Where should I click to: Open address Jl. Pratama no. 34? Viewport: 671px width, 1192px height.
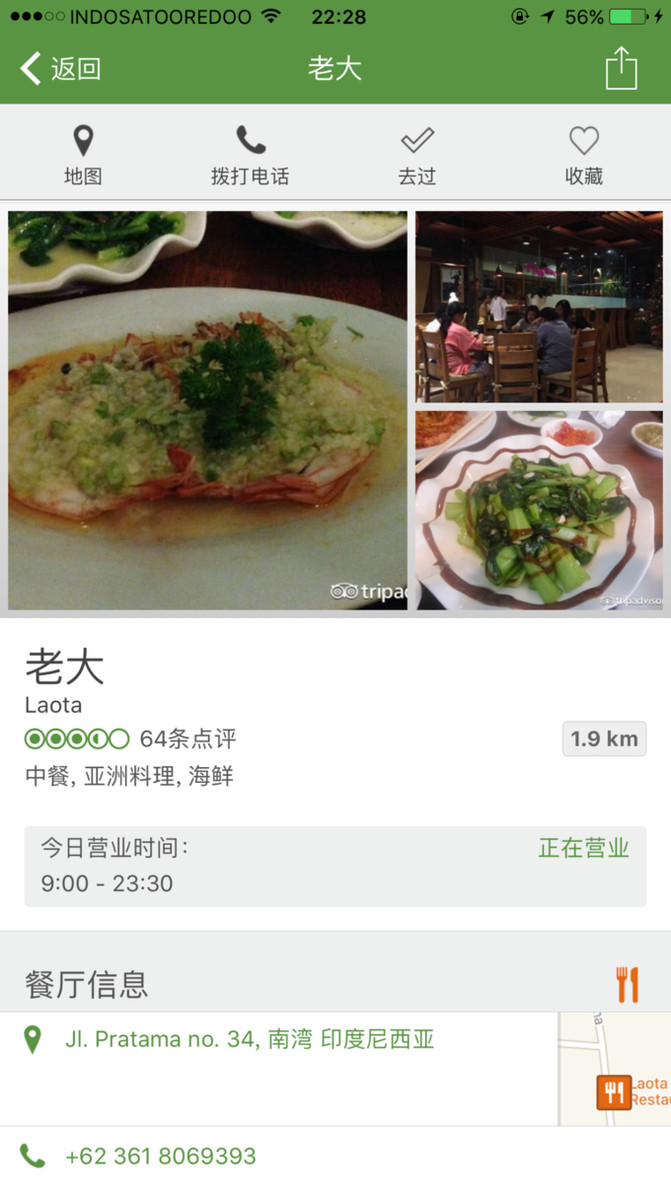pyautogui.click(x=250, y=1040)
